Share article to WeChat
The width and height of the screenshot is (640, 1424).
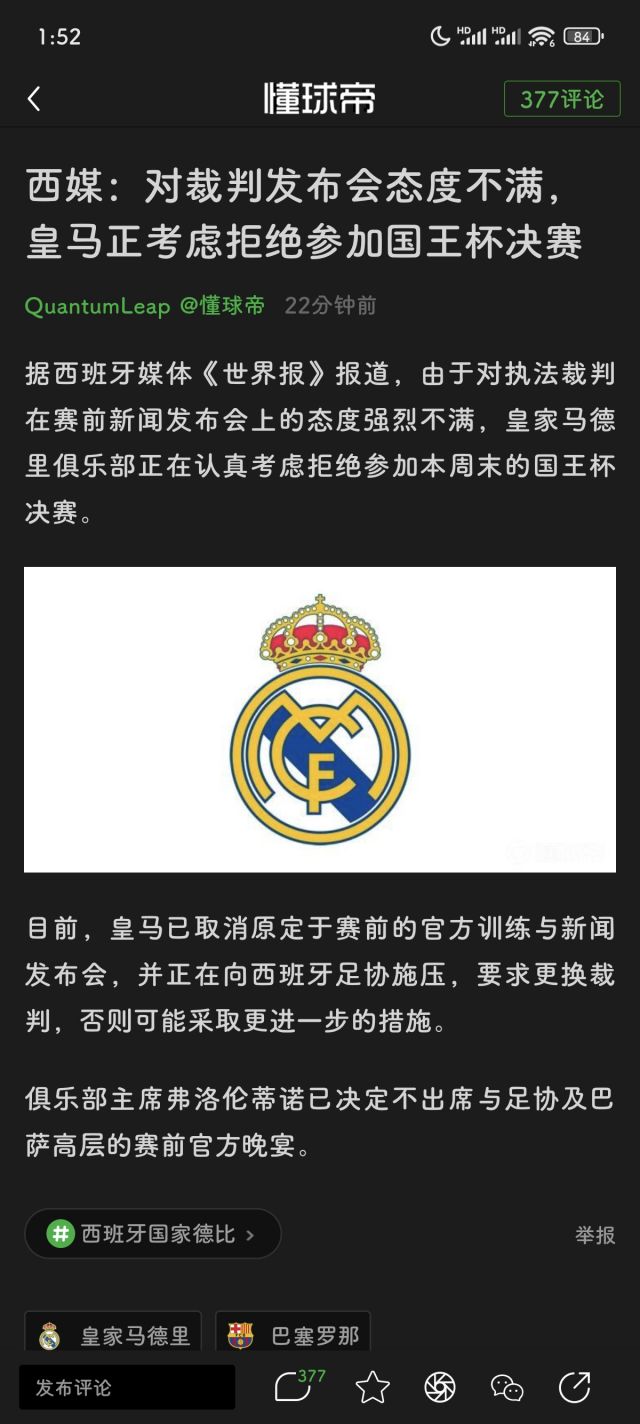[507, 1387]
